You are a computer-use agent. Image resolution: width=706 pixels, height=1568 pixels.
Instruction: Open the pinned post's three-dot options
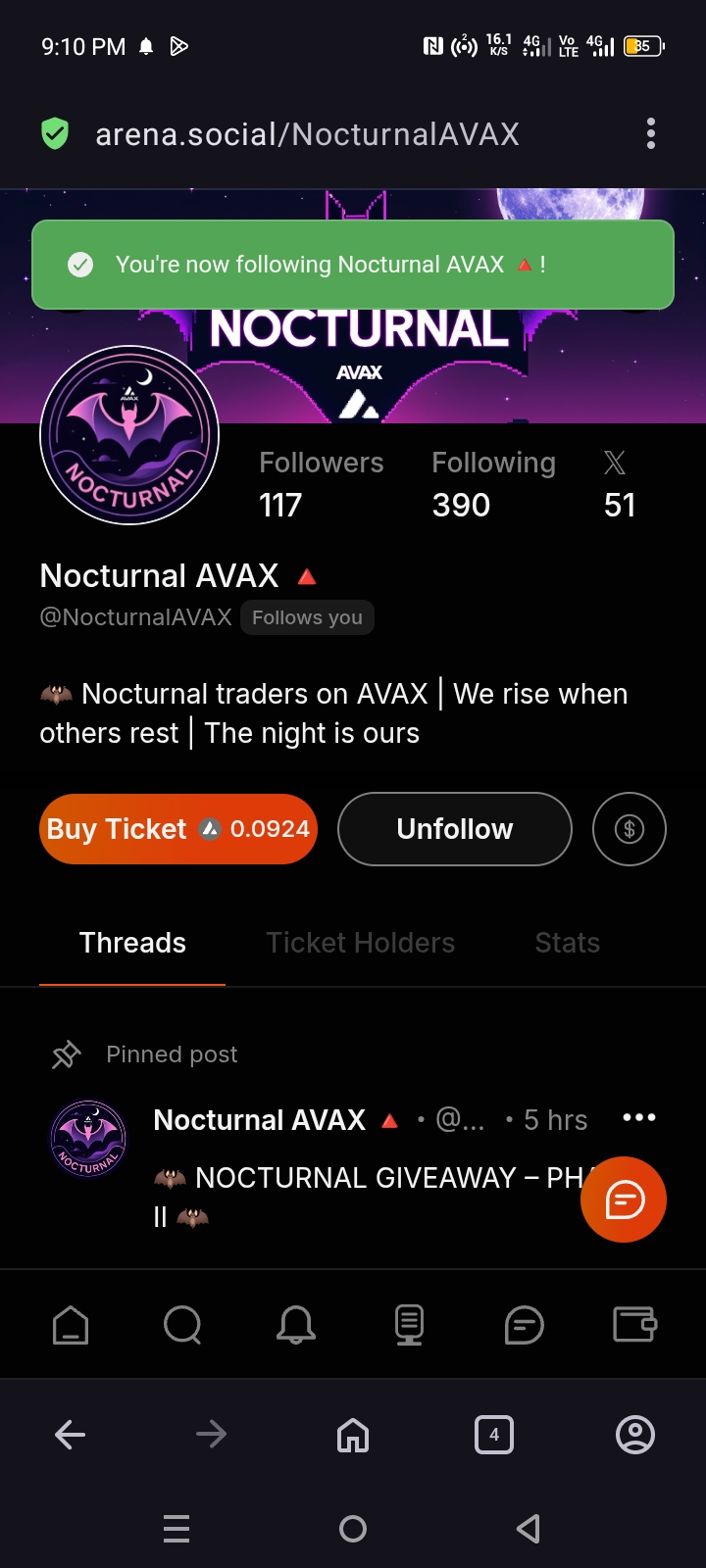click(x=639, y=1118)
